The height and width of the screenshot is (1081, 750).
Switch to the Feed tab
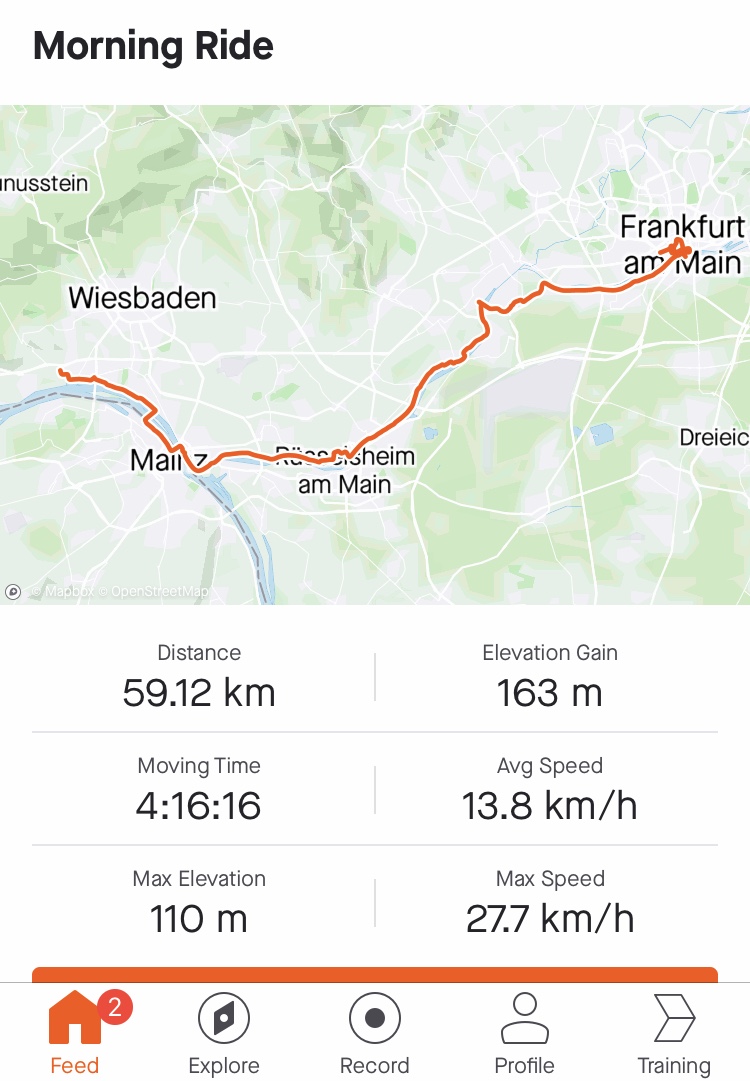pos(75,1034)
